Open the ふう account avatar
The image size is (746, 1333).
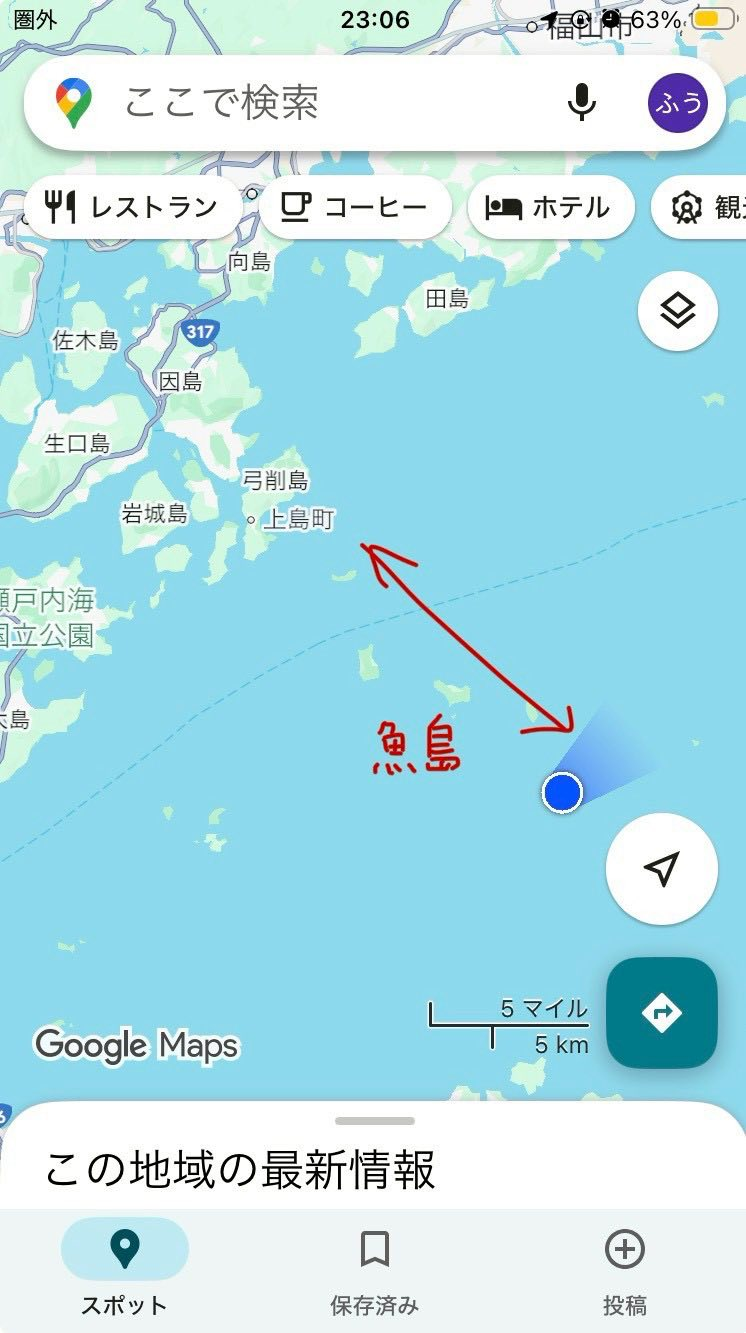coord(677,103)
